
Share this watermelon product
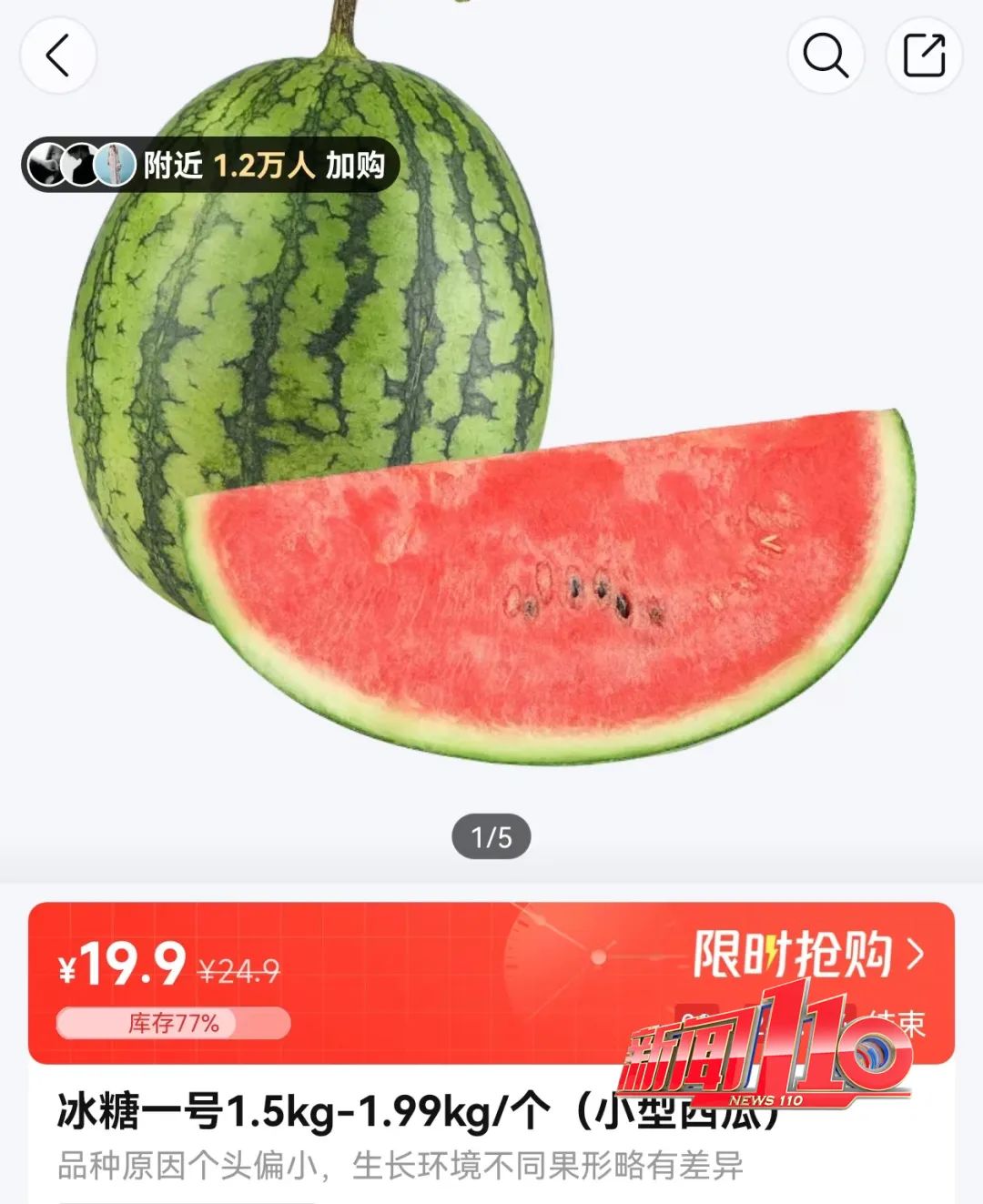924,56
